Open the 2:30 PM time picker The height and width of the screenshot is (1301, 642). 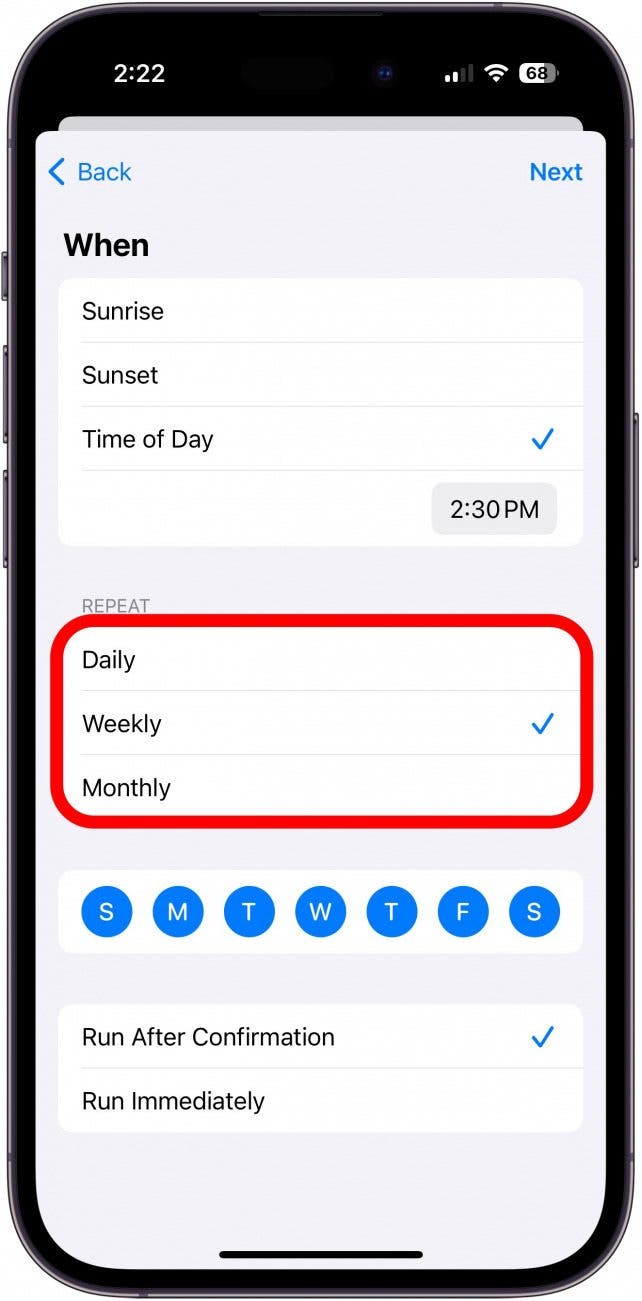[x=494, y=509]
